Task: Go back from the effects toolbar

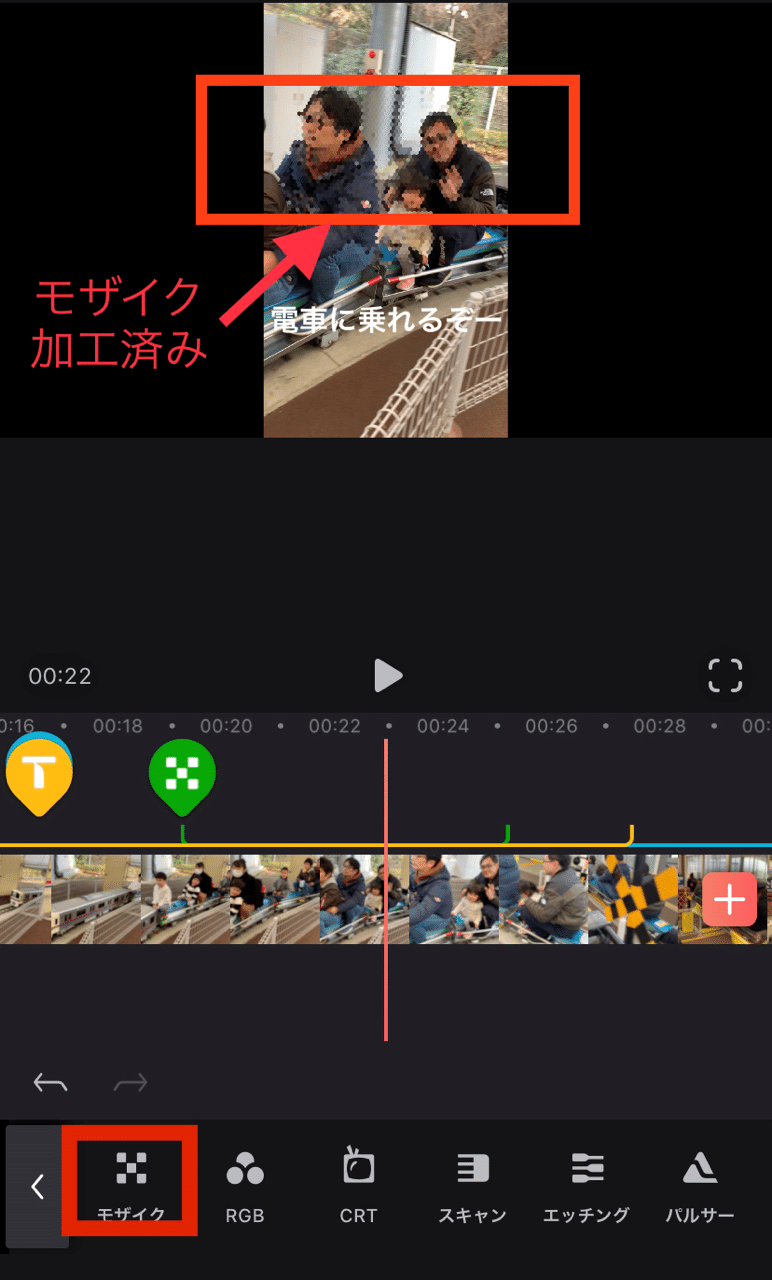Action: click(x=37, y=1187)
